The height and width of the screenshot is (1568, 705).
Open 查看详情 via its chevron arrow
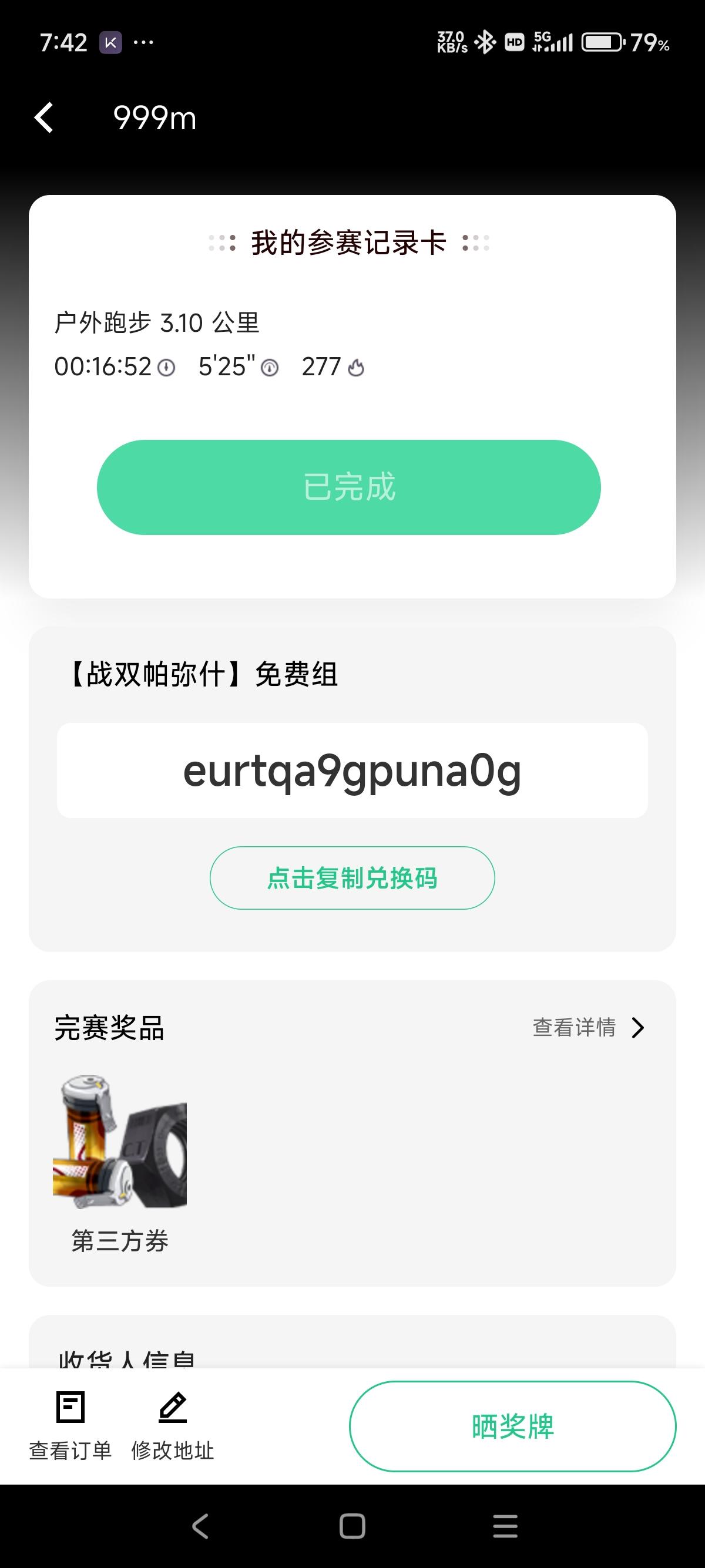[x=638, y=1028]
